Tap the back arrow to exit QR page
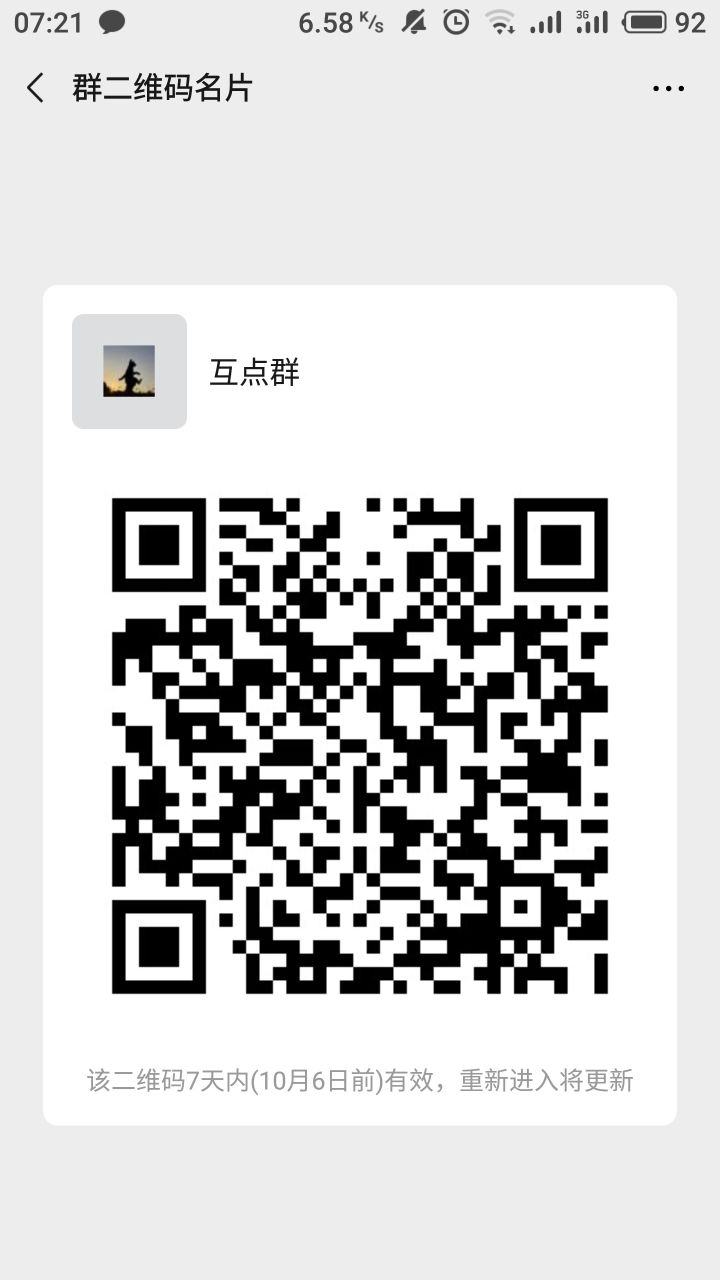 [x=34, y=88]
